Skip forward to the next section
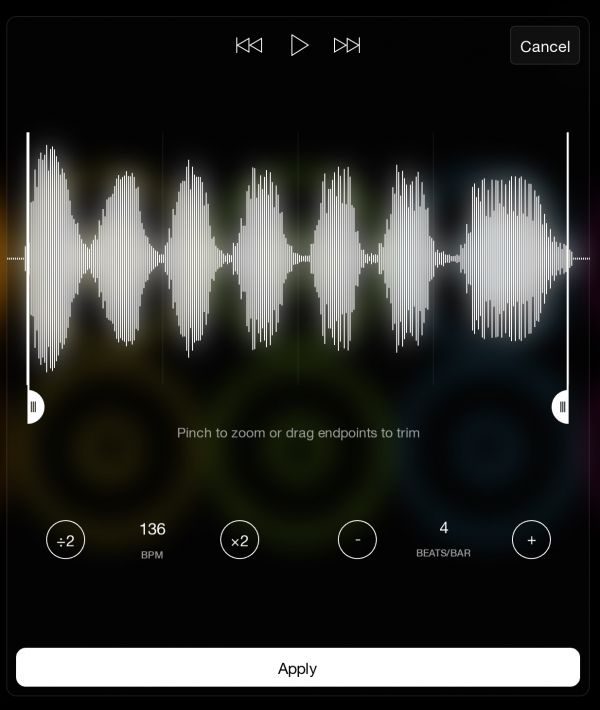Image resolution: width=600 pixels, height=710 pixels. tap(347, 45)
